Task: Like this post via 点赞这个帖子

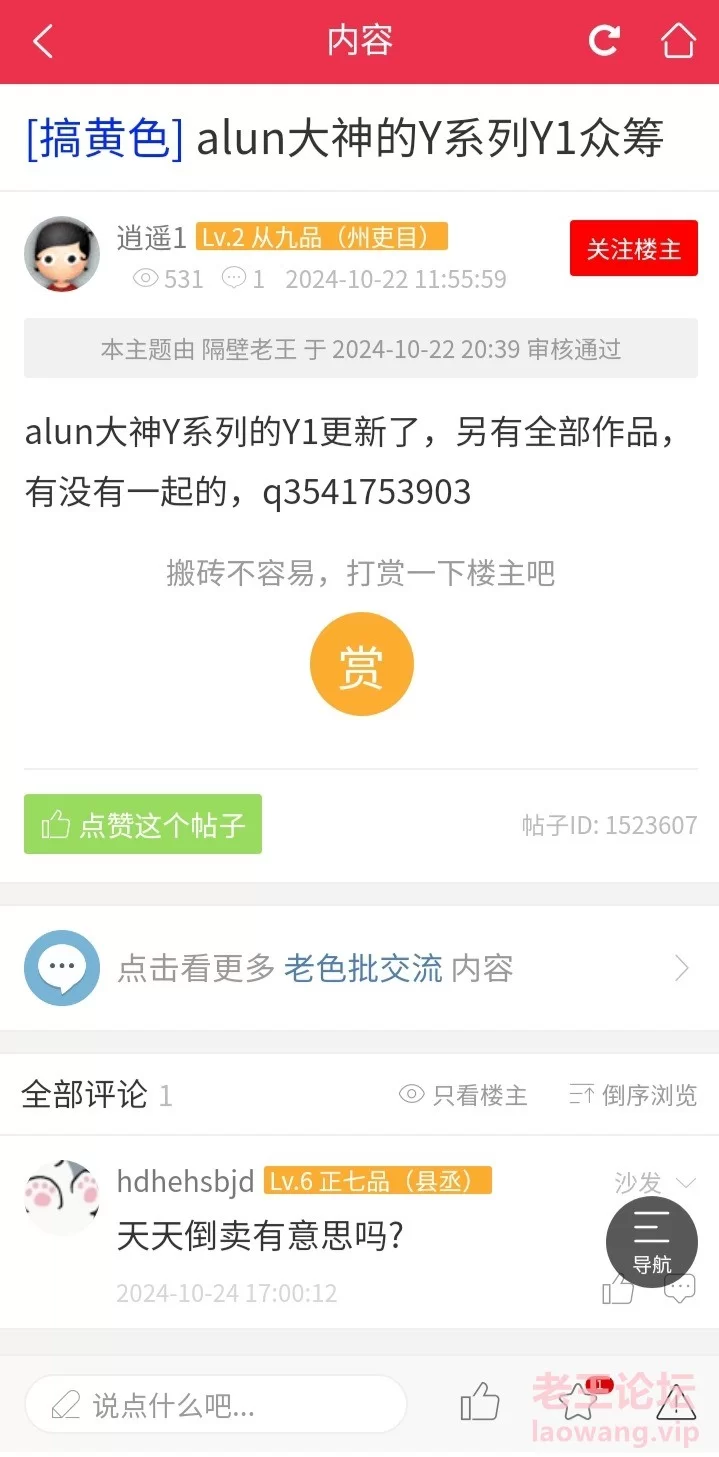Action: [x=143, y=824]
